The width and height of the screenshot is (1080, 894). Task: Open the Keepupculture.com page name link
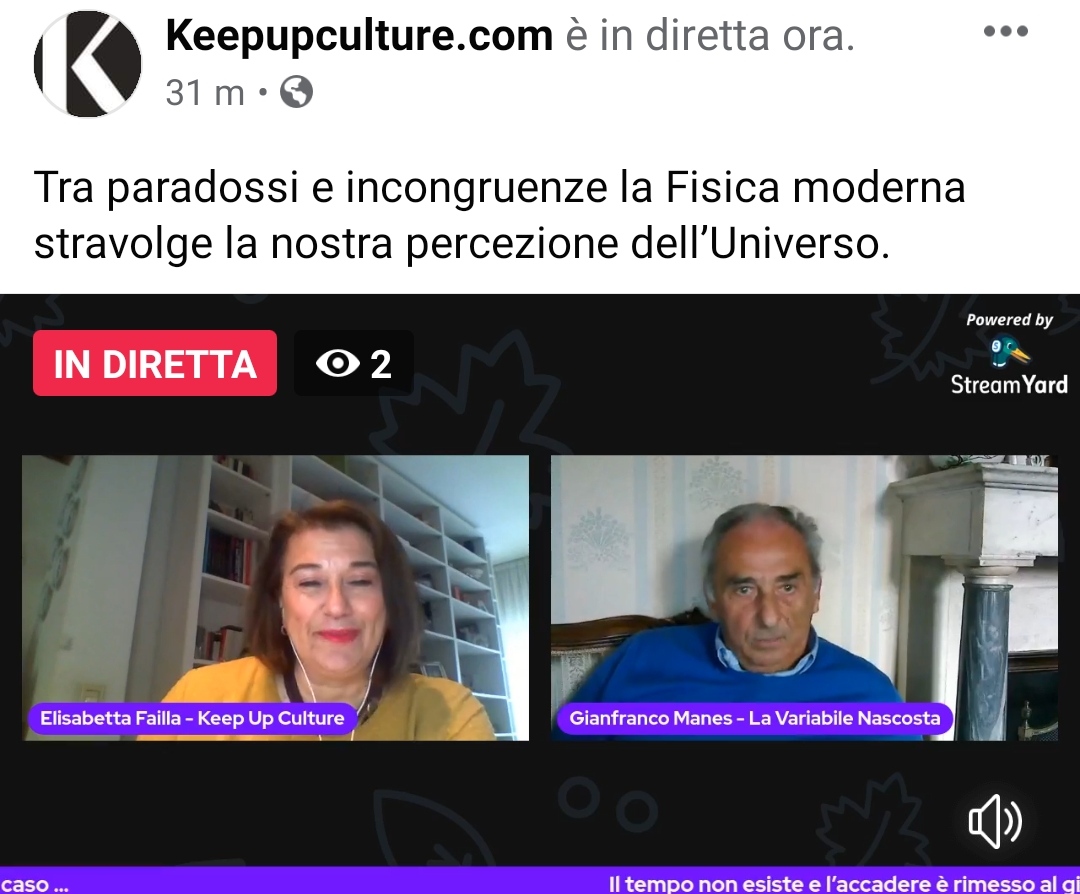[x=358, y=37]
